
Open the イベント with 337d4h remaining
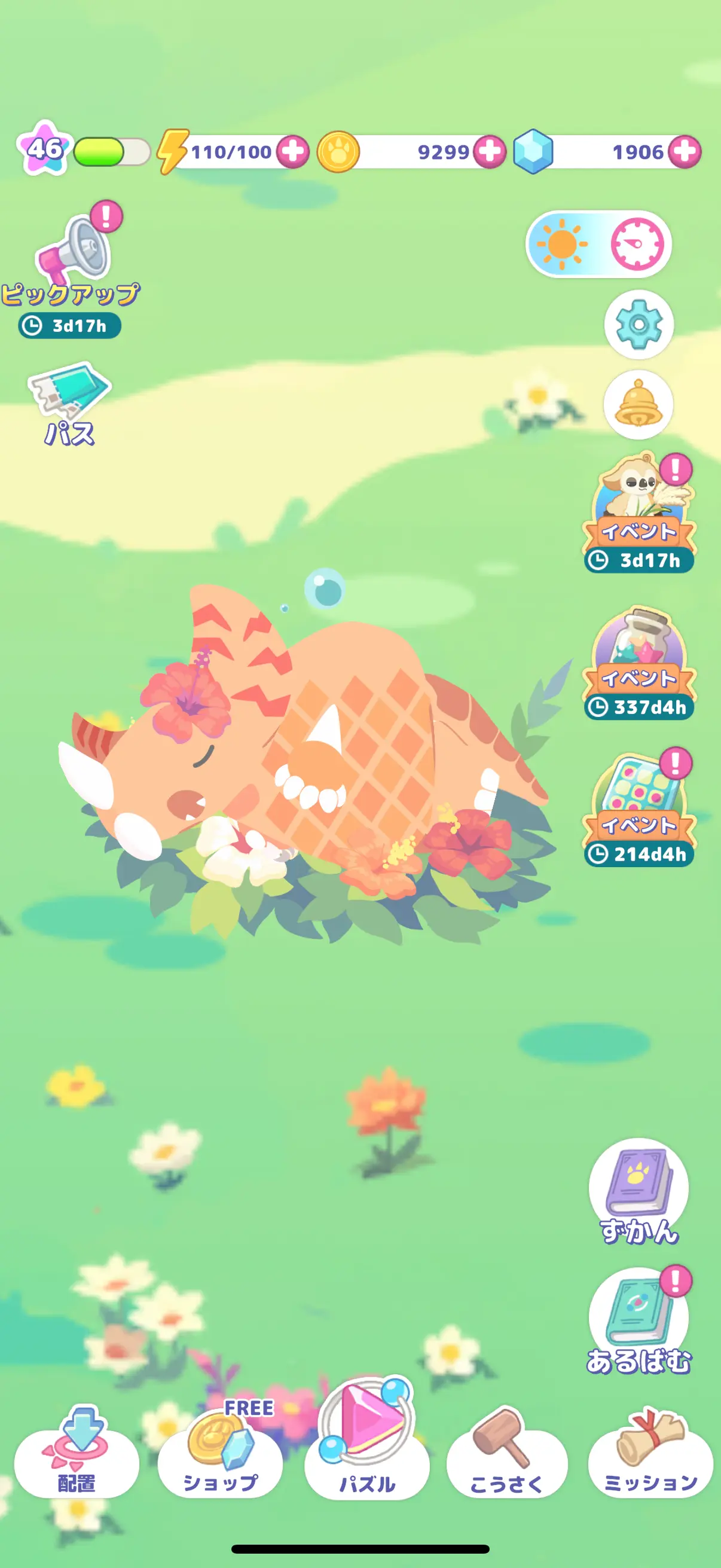point(639,660)
